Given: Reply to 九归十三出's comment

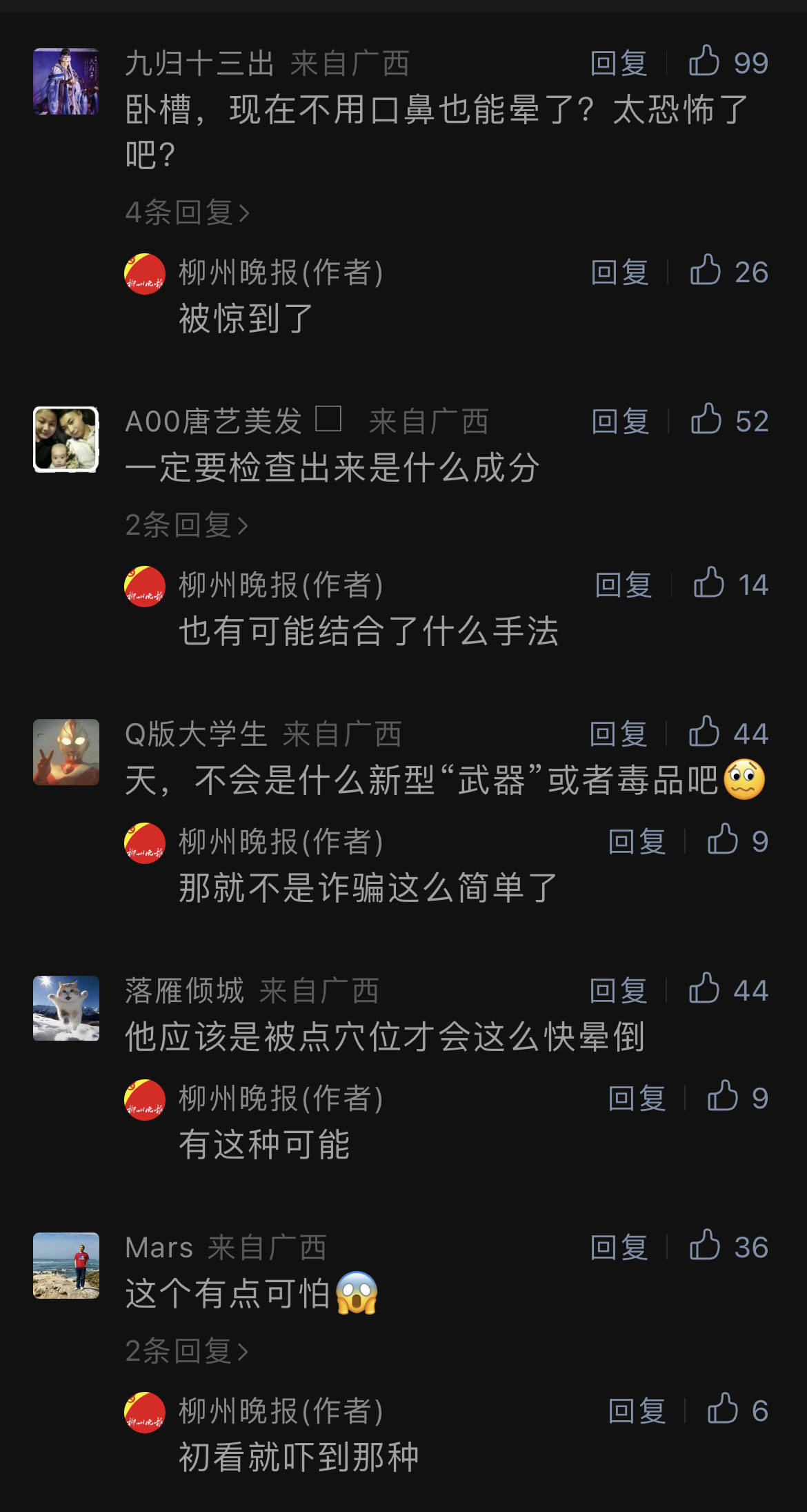Looking at the screenshot, I should pyautogui.click(x=619, y=63).
